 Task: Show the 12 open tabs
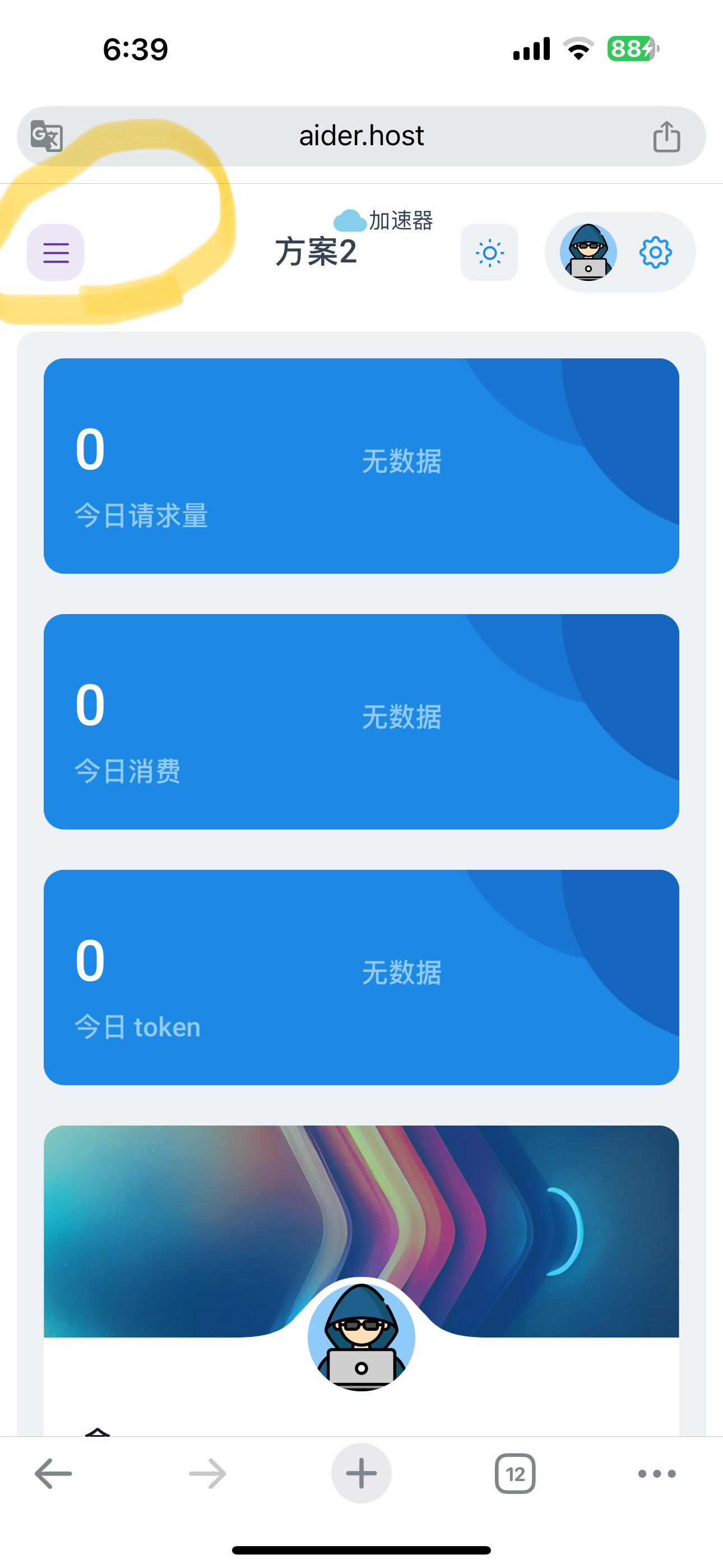click(515, 1474)
